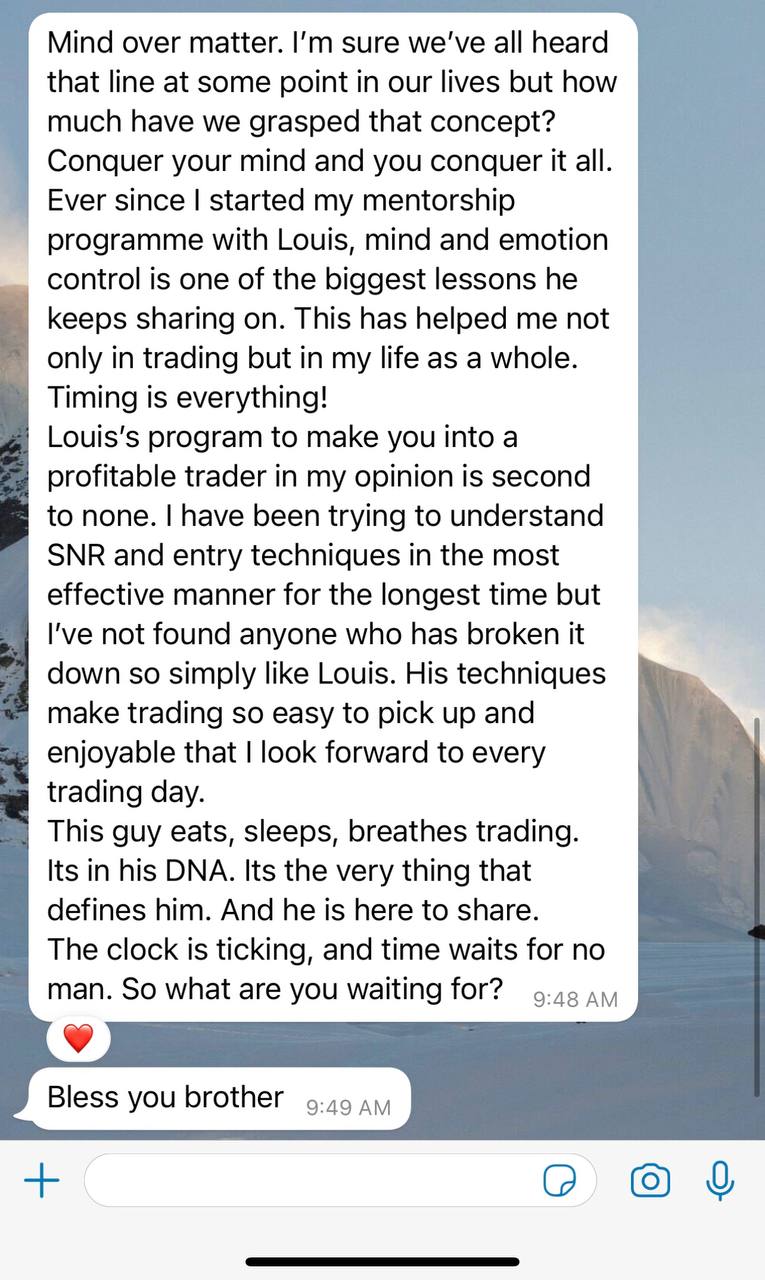Open the plus attachment menu
The width and height of the screenshot is (765, 1280).
(41, 1181)
